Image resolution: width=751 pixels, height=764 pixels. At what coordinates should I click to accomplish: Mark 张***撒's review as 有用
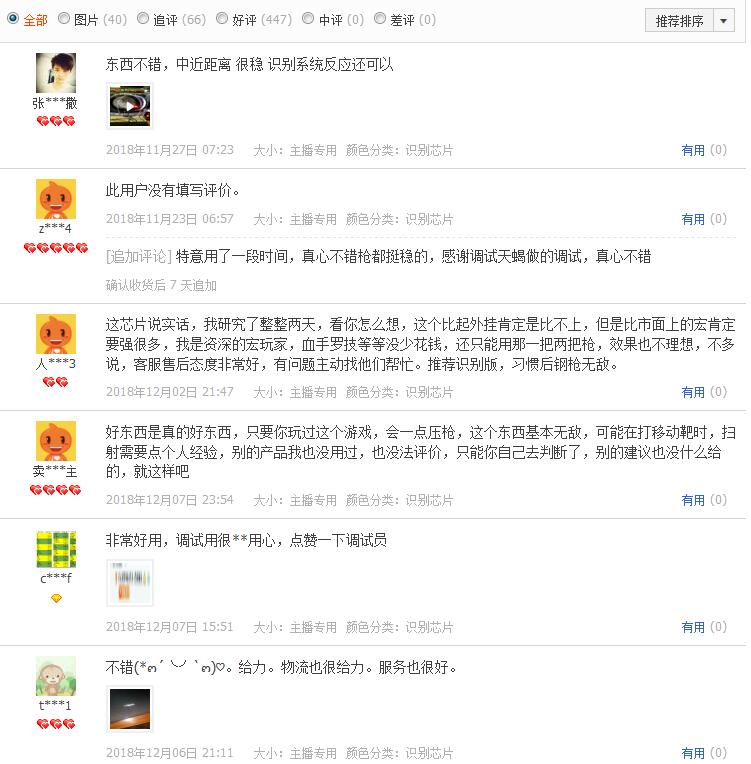693,150
